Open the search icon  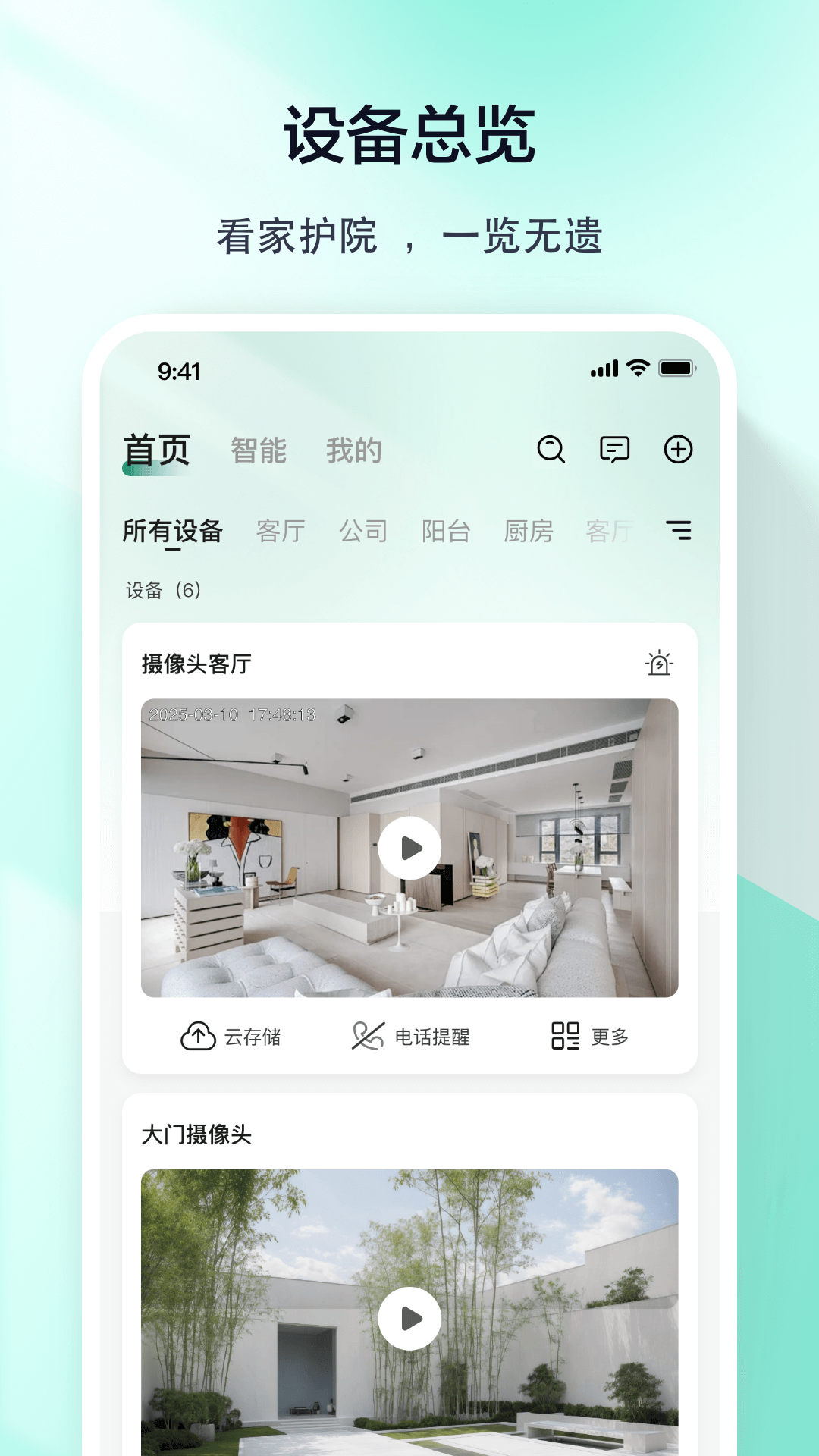pos(551,450)
